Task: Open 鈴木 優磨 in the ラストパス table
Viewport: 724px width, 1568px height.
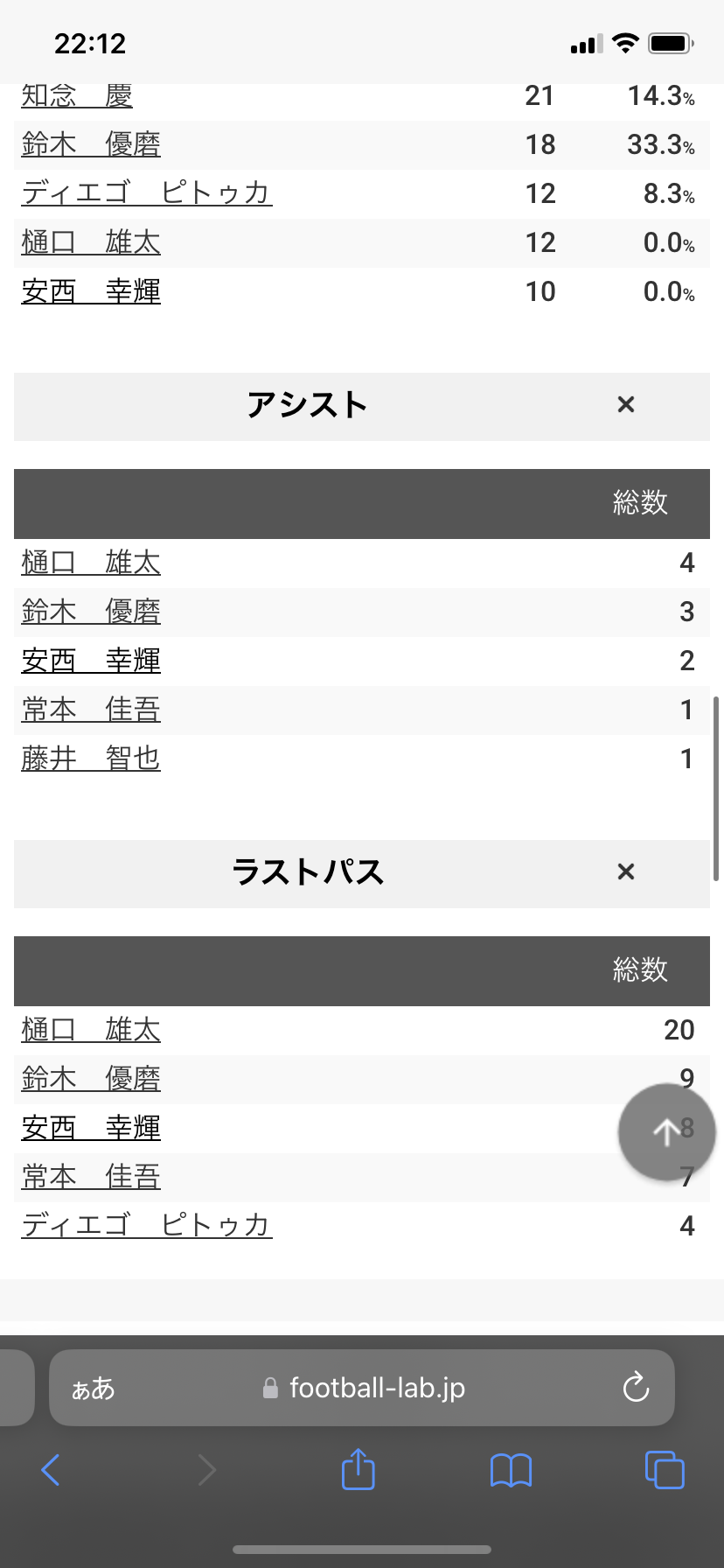Action: tap(91, 1079)
